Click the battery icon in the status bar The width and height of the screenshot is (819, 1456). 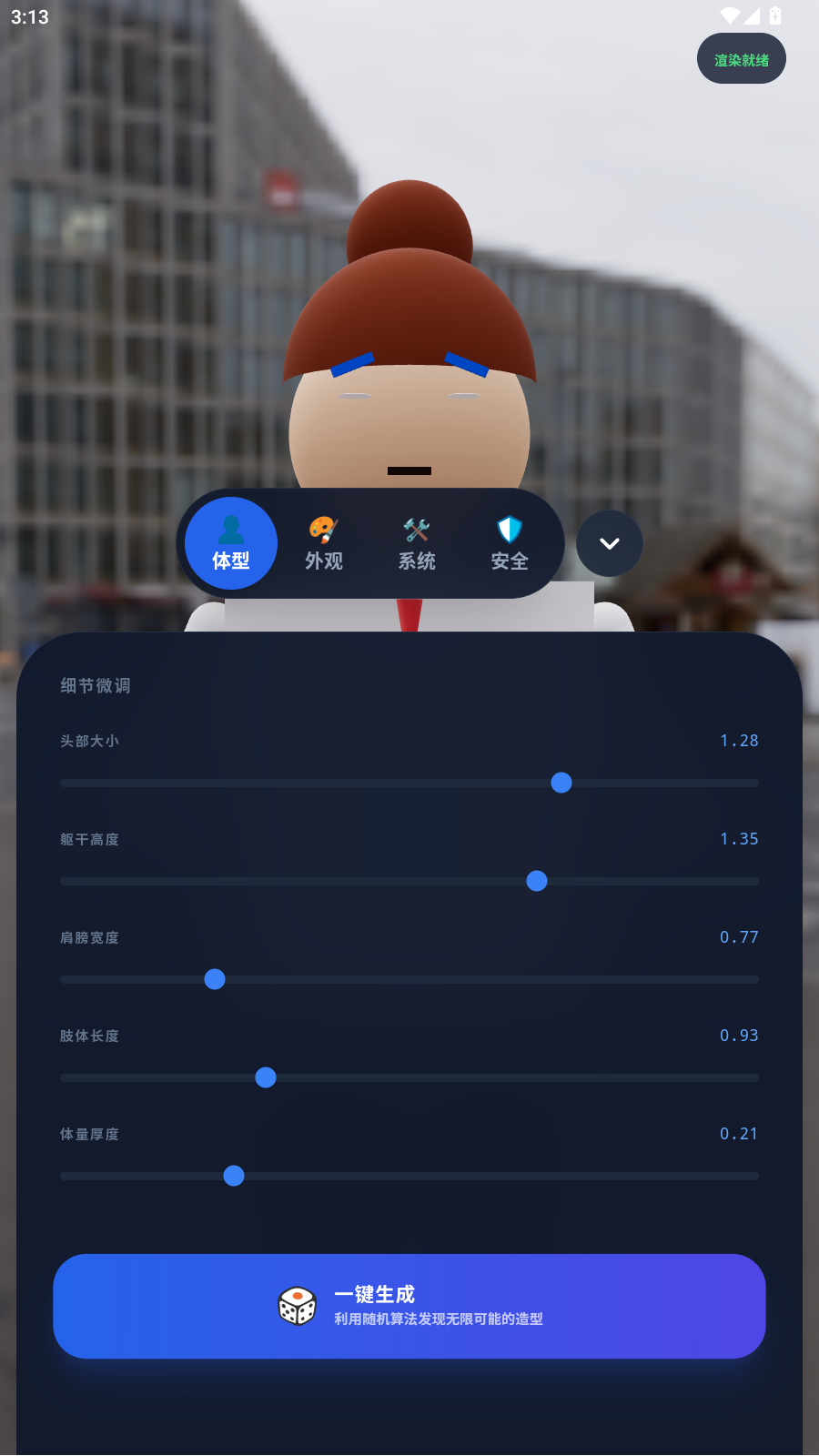774,15
